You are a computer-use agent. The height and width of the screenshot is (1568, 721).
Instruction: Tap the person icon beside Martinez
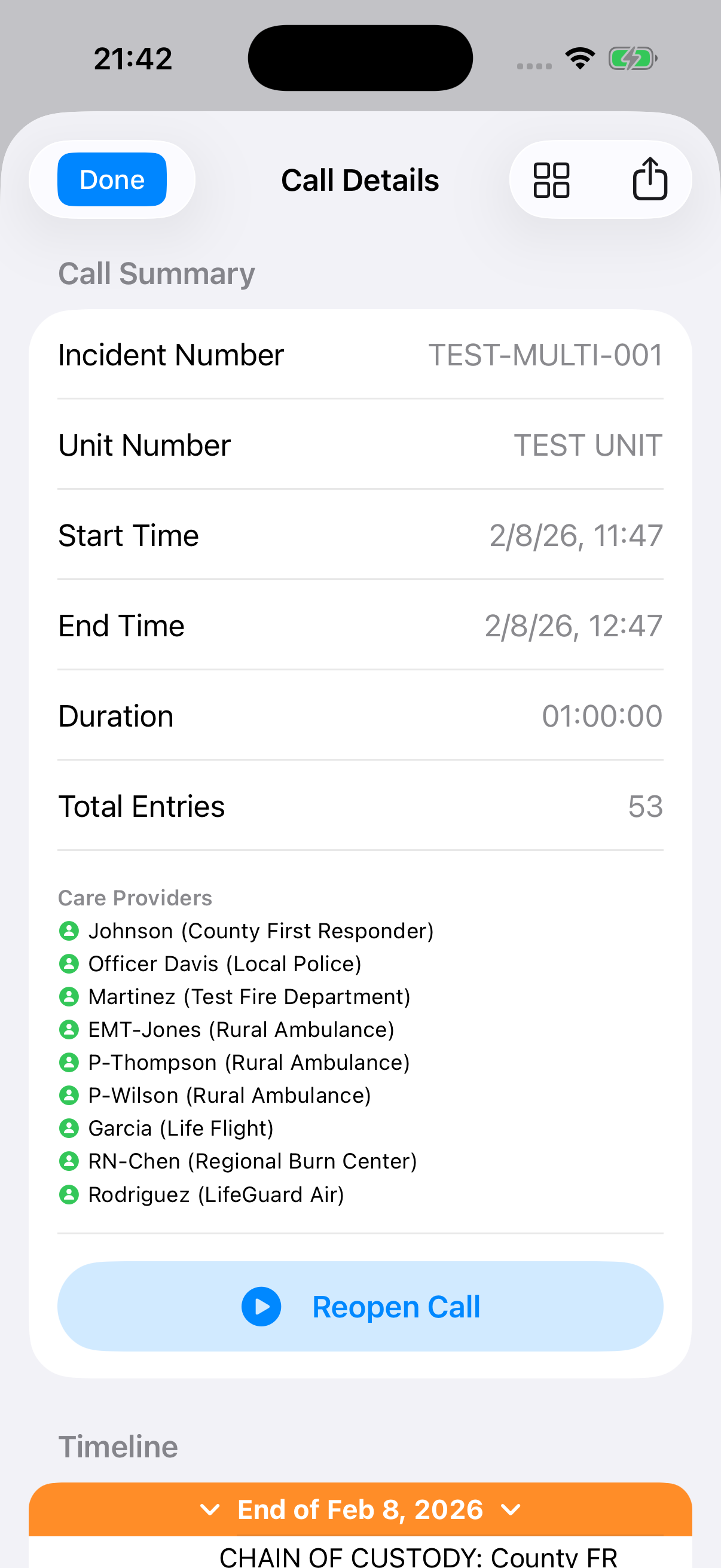[x=69, y=996]
